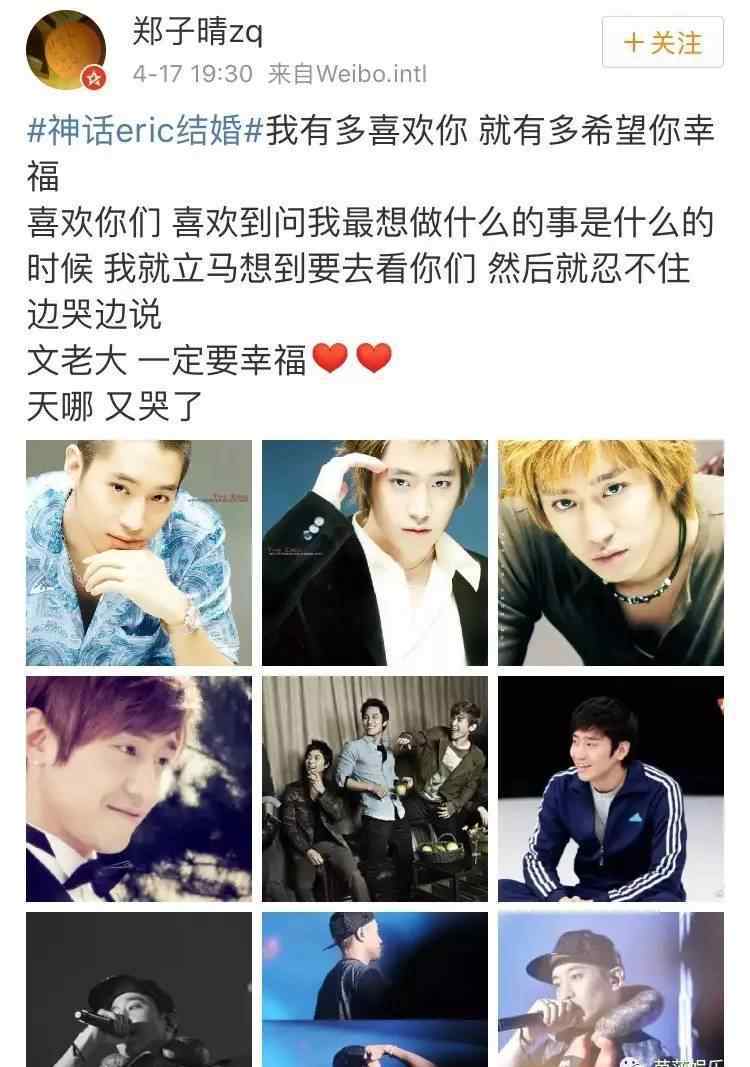
Task: Open the #神话eric结婚# hashtag topic
Action: [146, 132]
